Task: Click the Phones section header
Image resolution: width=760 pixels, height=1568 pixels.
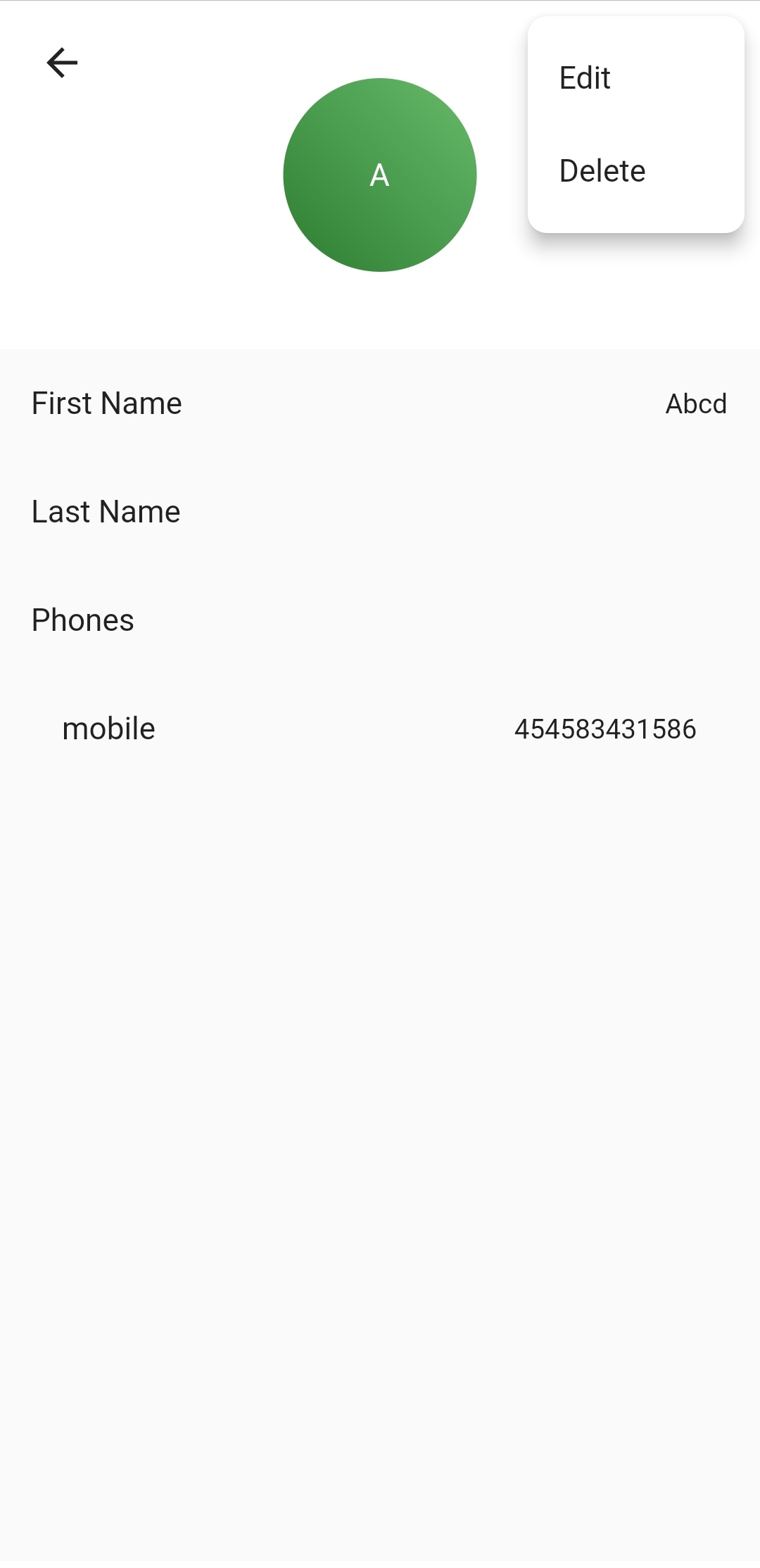Action: [x=82, y=620]
